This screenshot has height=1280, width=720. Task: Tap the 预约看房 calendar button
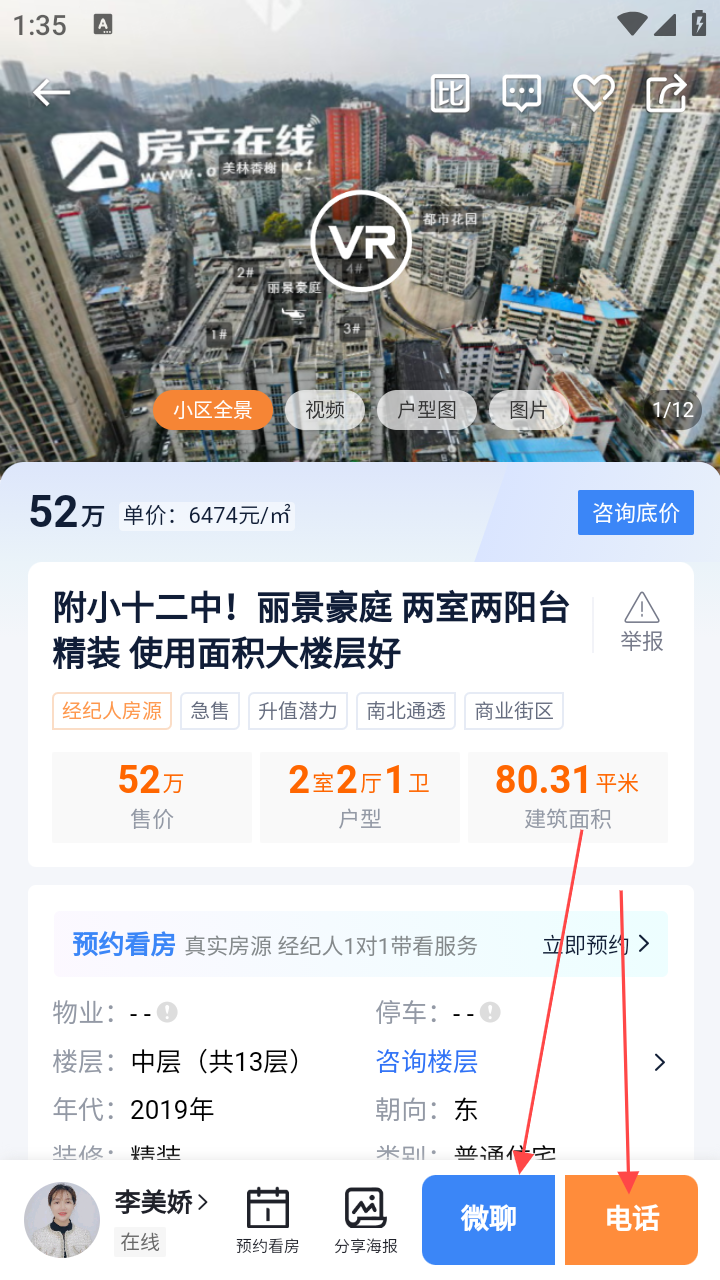(x=267, y=1220)
